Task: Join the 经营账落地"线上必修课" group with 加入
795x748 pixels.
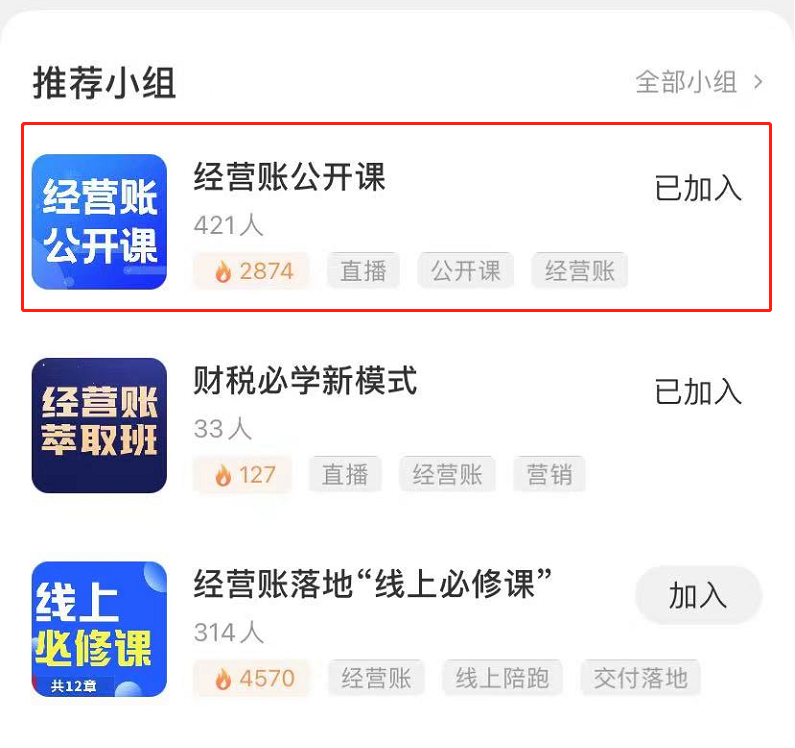Action: 698,596
